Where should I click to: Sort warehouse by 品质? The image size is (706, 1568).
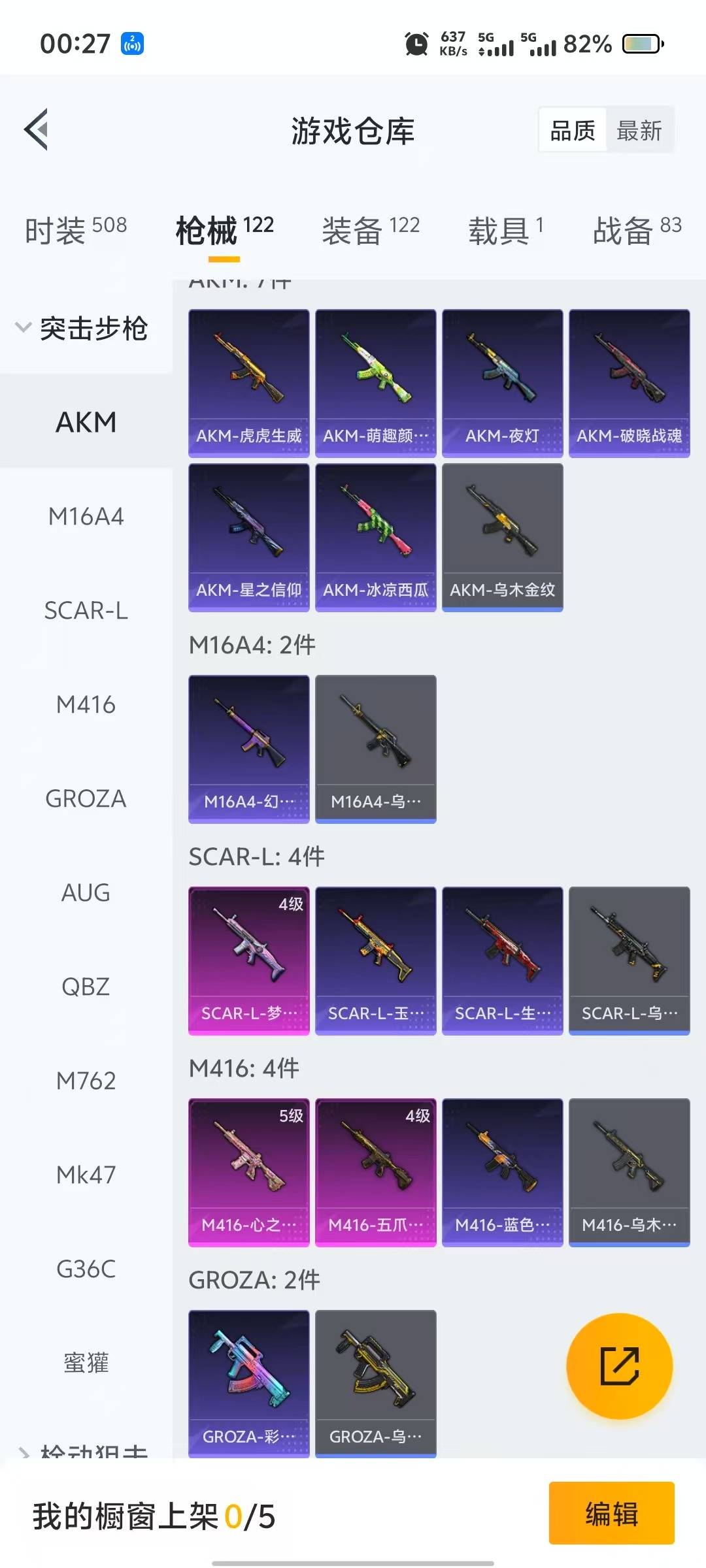[x=573, y=131]
